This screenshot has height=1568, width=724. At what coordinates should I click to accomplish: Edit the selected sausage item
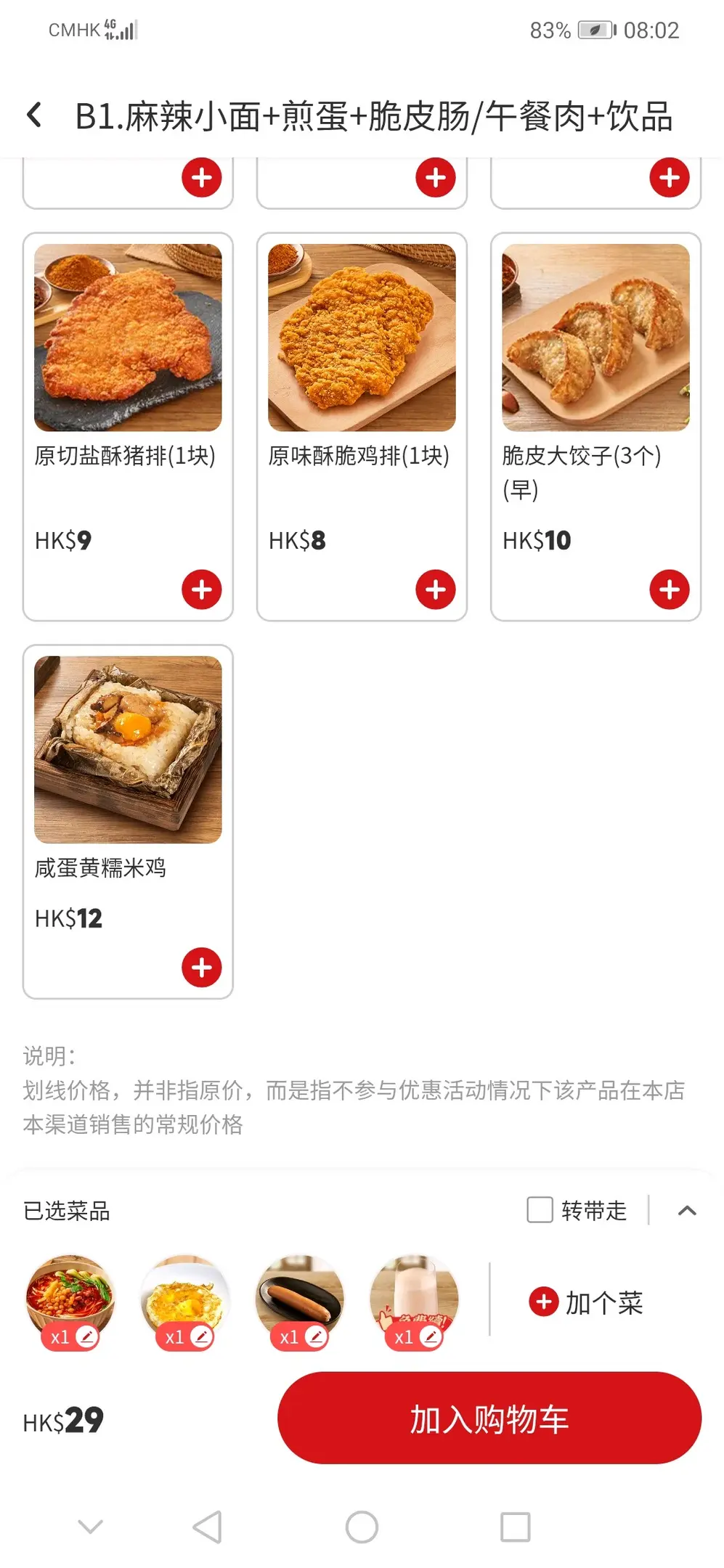316,1336
